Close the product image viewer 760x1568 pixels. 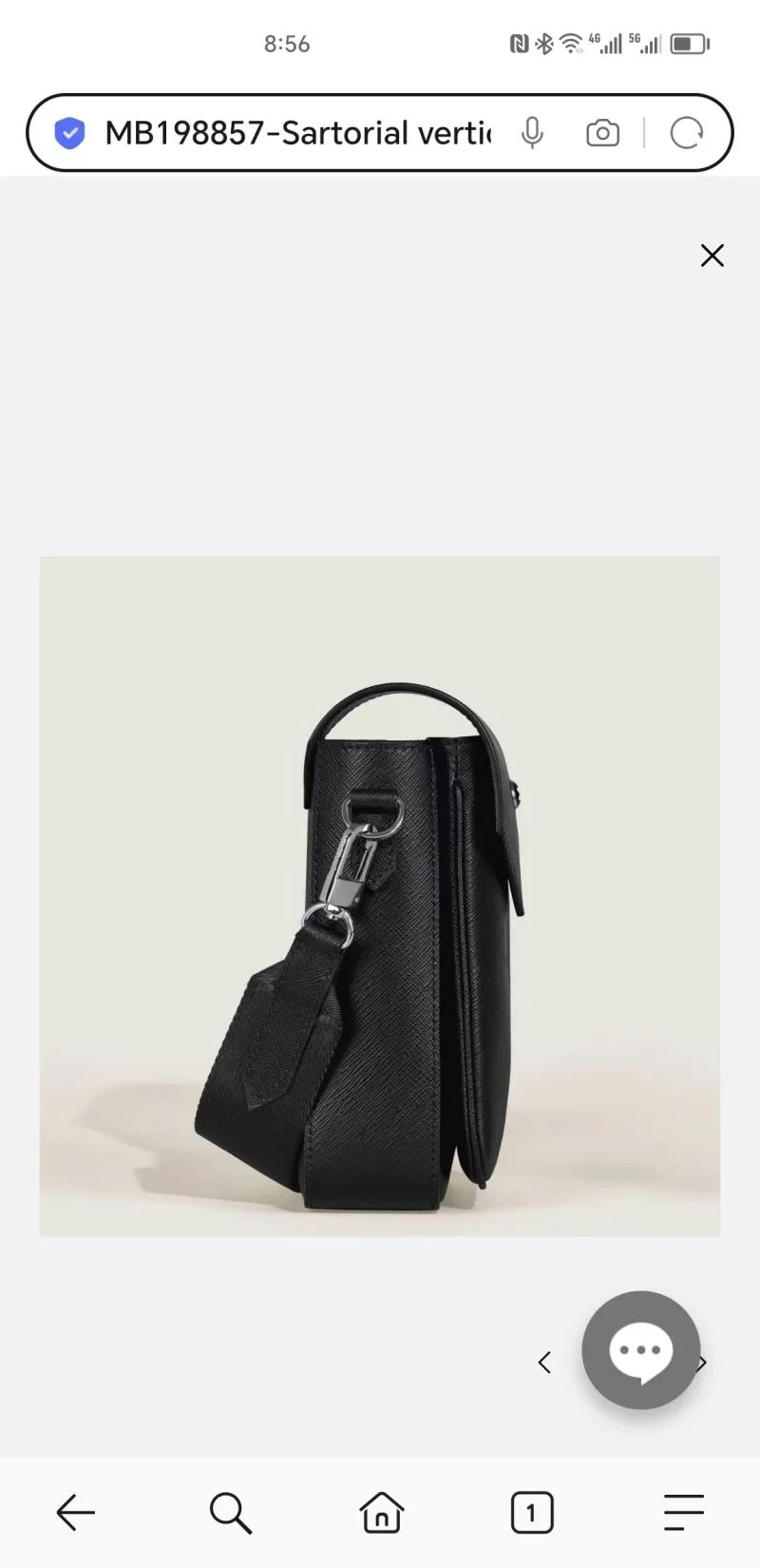pos(712,255)
